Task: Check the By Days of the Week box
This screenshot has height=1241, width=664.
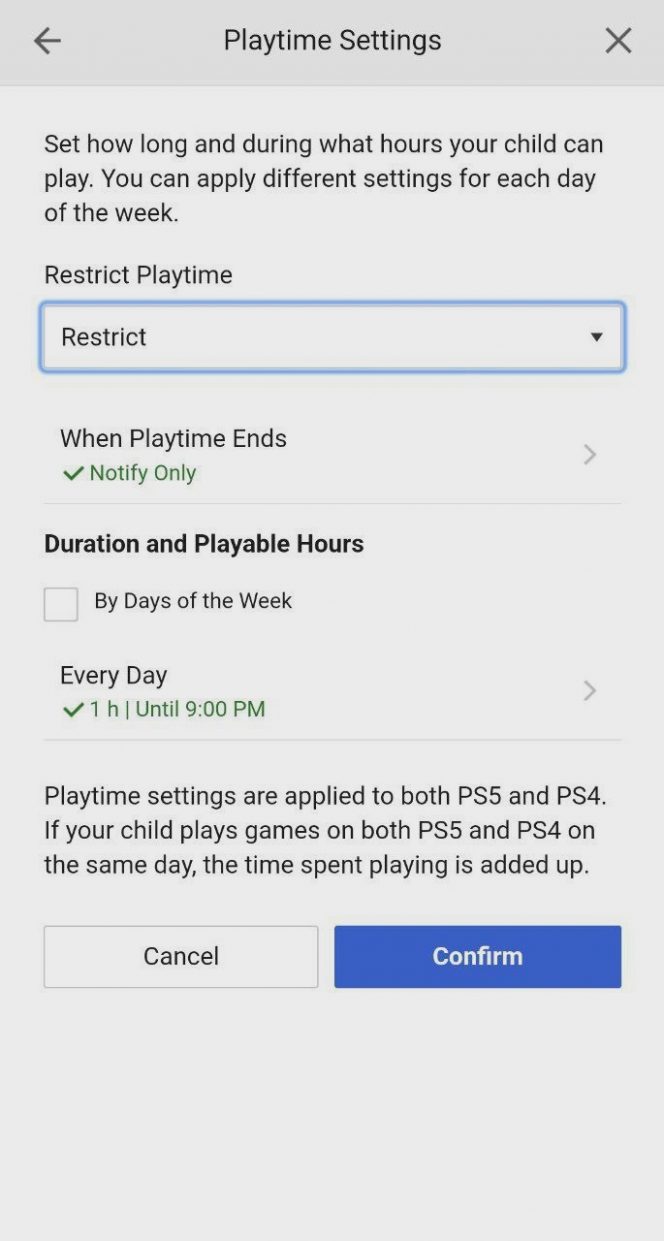Action: 61,604
